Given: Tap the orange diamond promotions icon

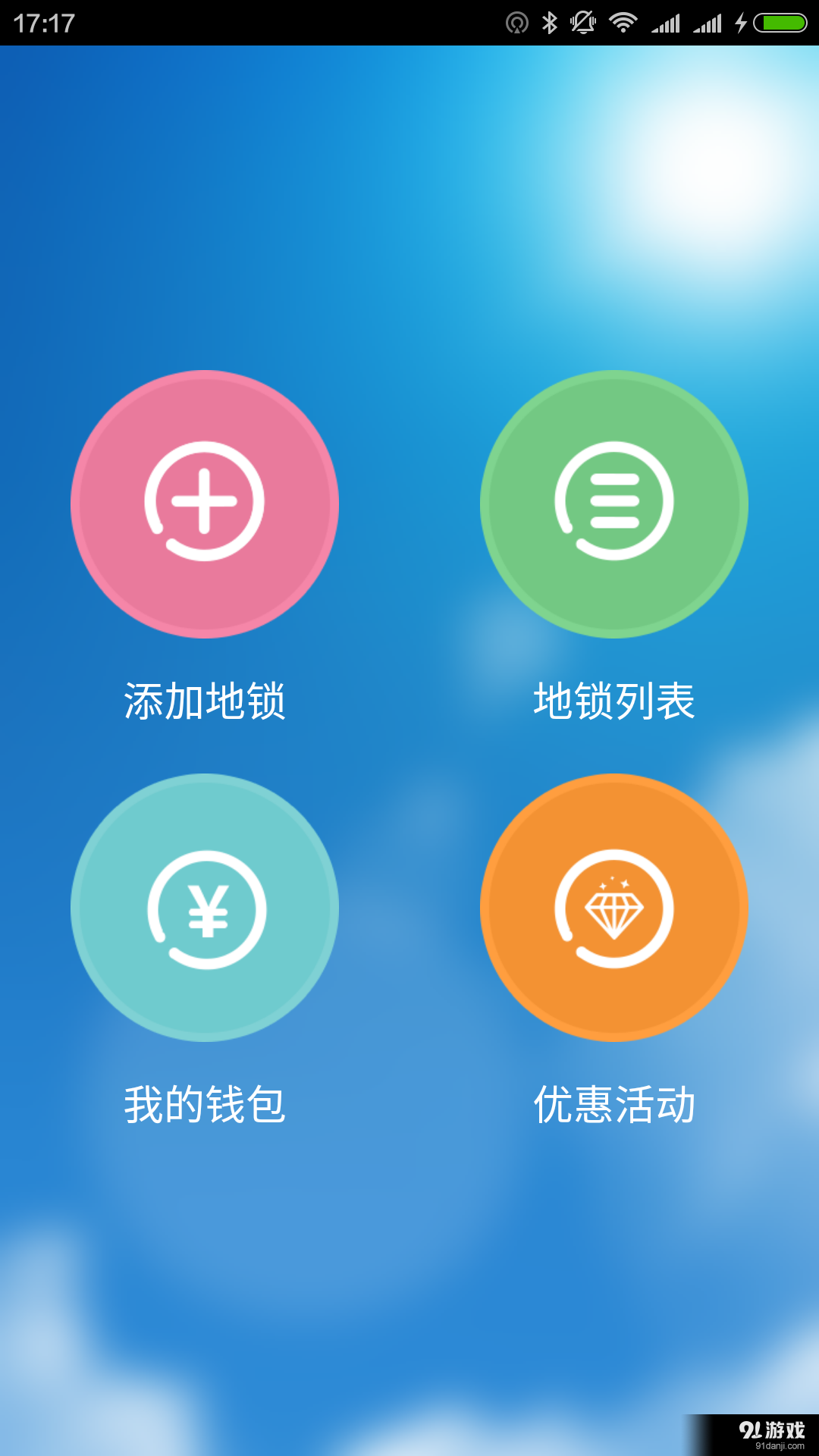Looking at the screenshot, I should 613,910.
